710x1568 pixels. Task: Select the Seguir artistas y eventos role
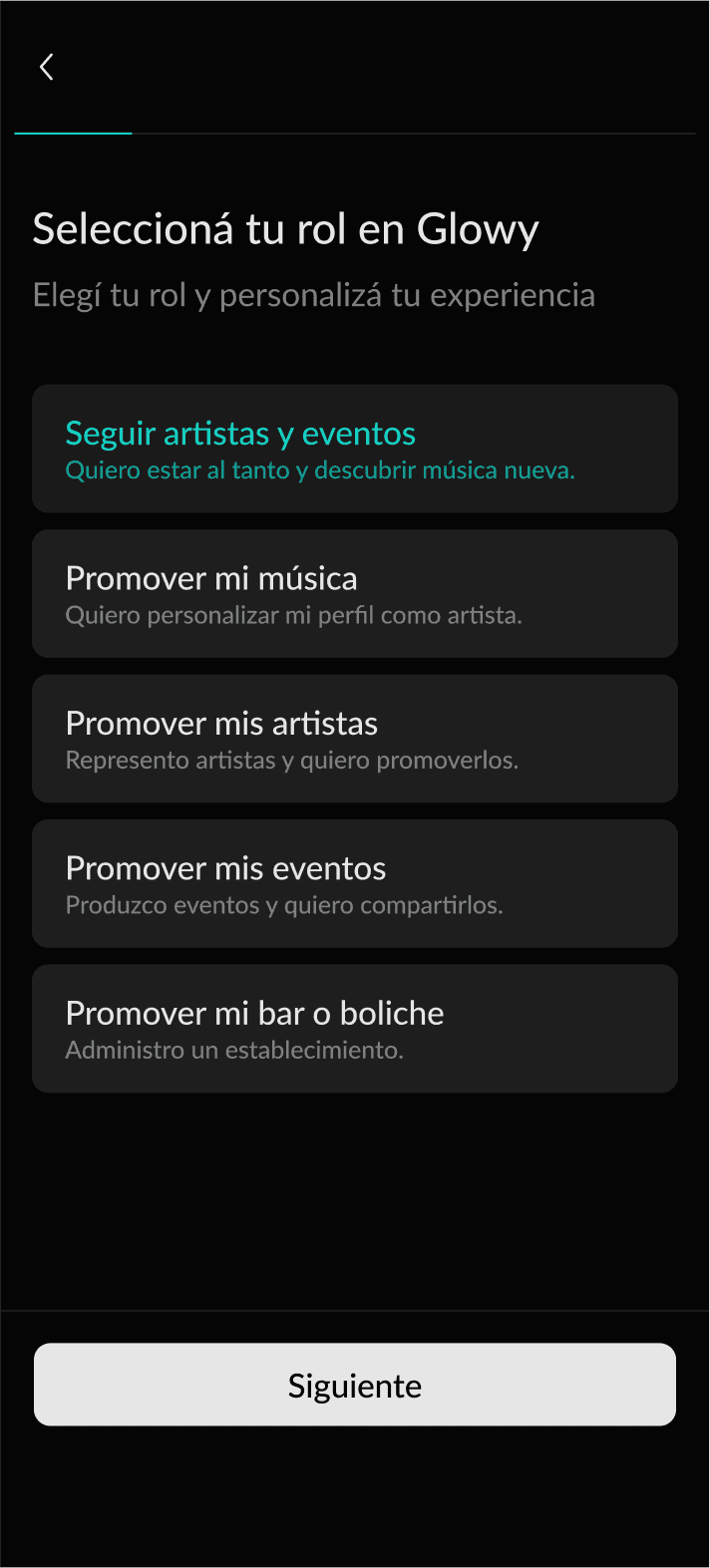click(354, 449)
